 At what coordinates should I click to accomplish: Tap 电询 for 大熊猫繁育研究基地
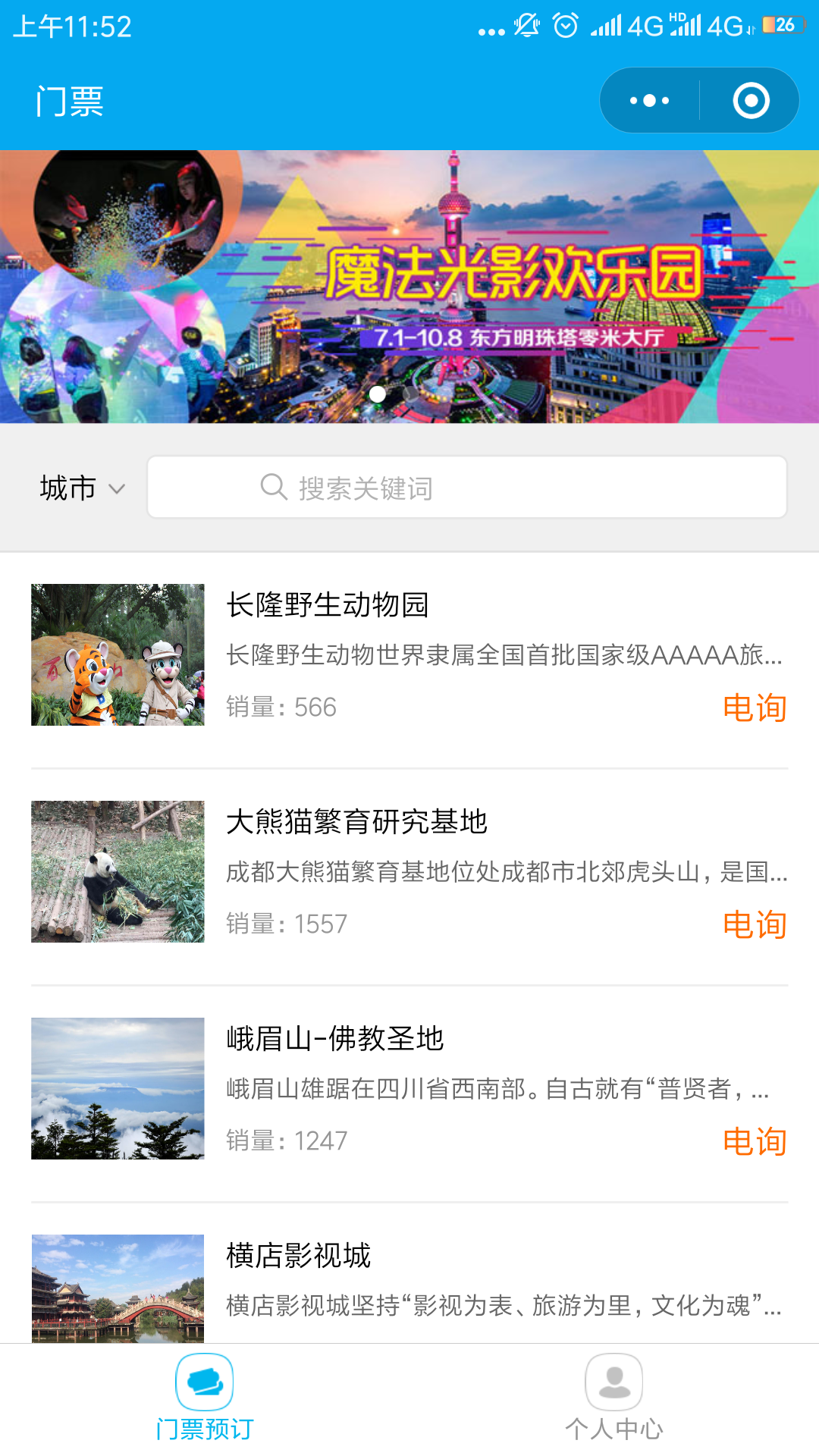[754, 924]
